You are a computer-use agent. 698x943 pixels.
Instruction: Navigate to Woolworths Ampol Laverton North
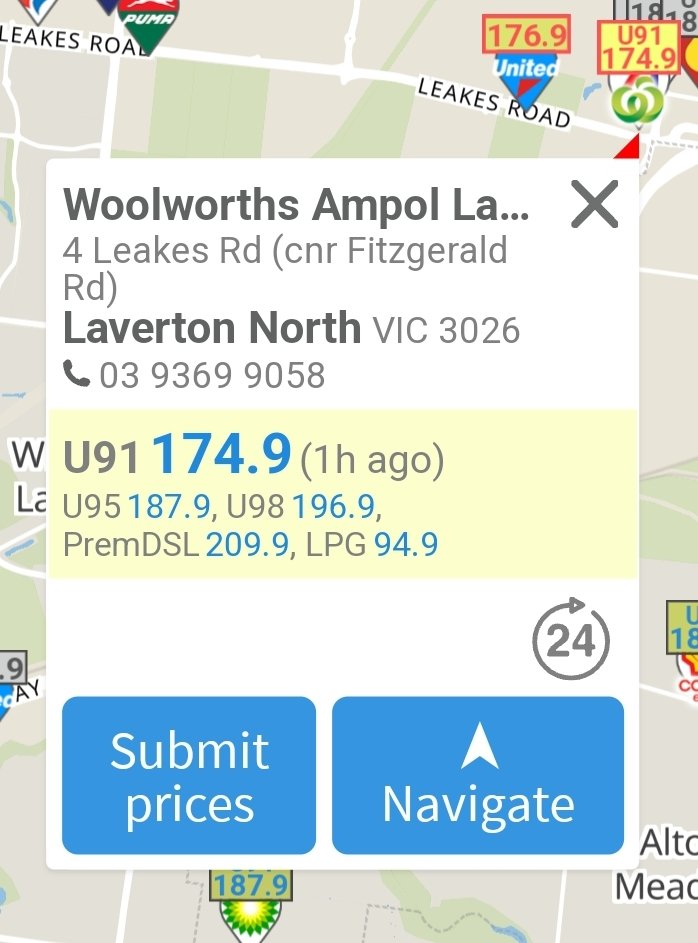click(x=478, y=776)
